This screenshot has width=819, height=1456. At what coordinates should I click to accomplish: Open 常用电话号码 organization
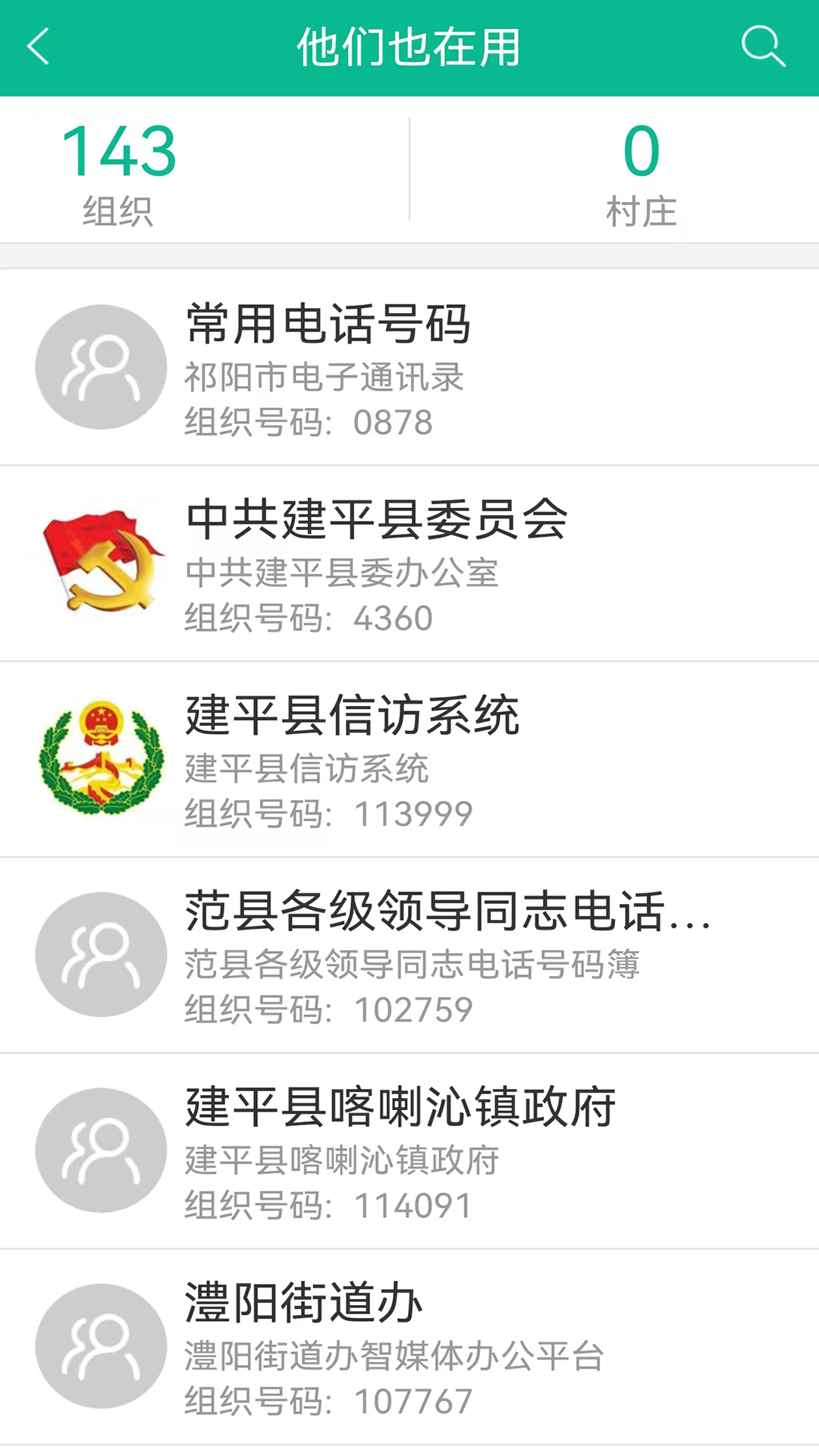tap(409, 369)
